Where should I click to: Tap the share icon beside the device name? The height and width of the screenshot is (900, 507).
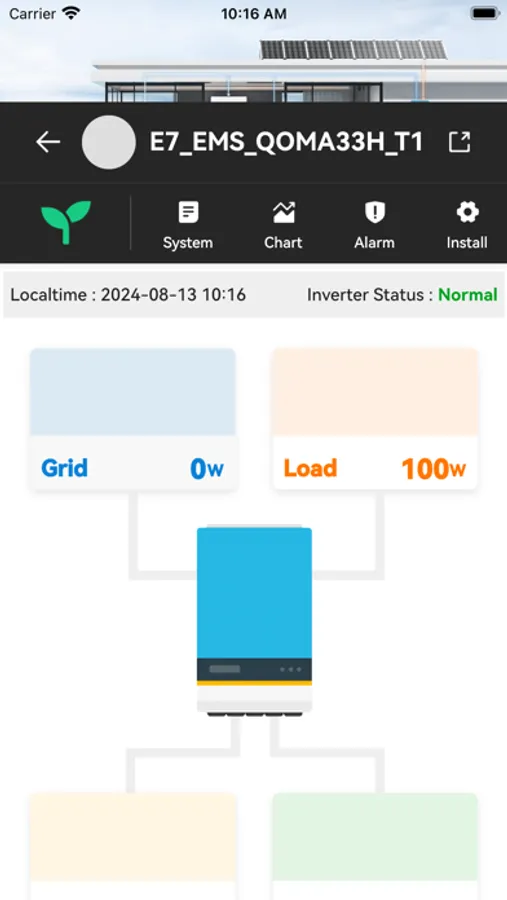(x=459, y=142)
